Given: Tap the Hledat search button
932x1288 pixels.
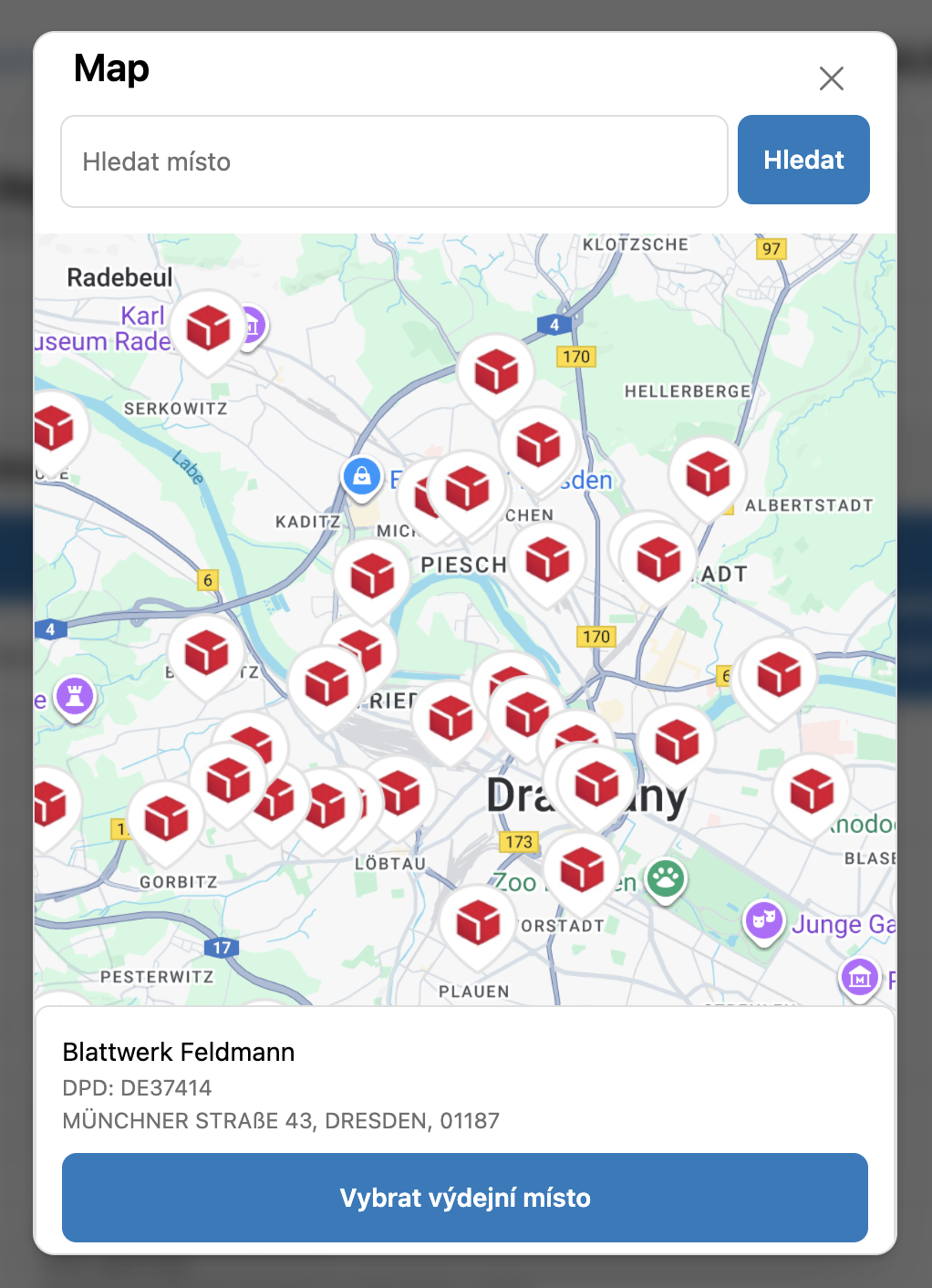Looking at the screenshot, I should [803, 160].
